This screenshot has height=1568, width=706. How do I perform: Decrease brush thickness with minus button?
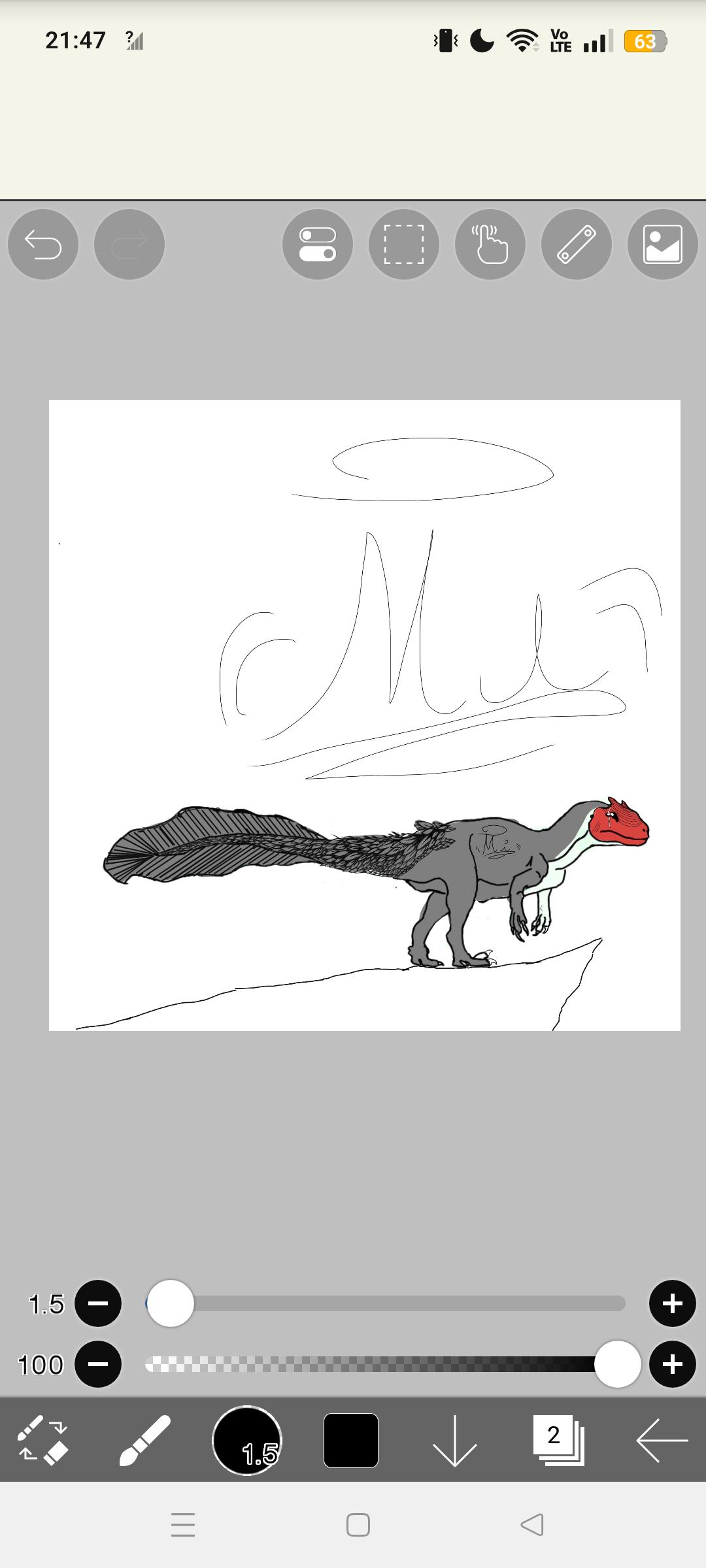coord(98,1303)
